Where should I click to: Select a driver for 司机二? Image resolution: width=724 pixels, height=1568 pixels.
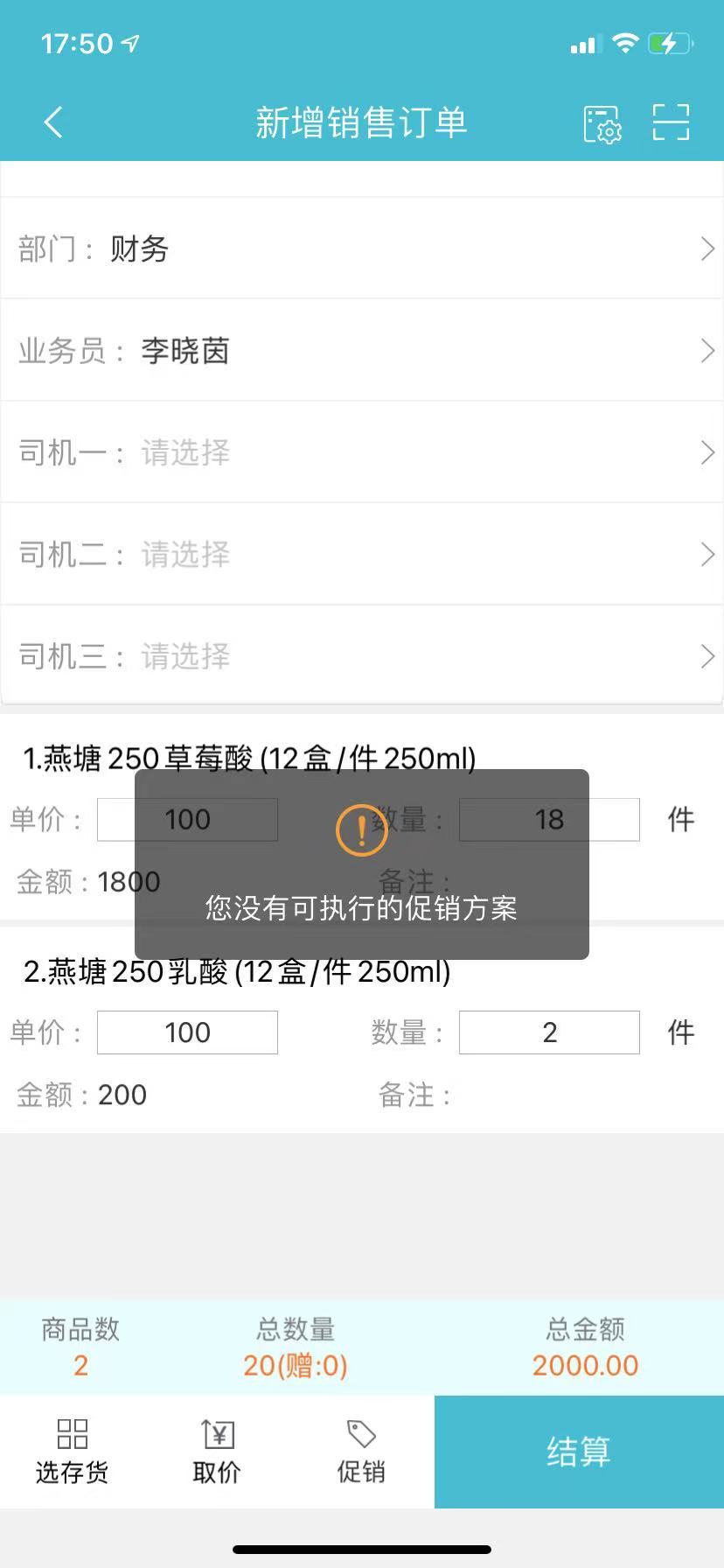(x=362, y=554)
